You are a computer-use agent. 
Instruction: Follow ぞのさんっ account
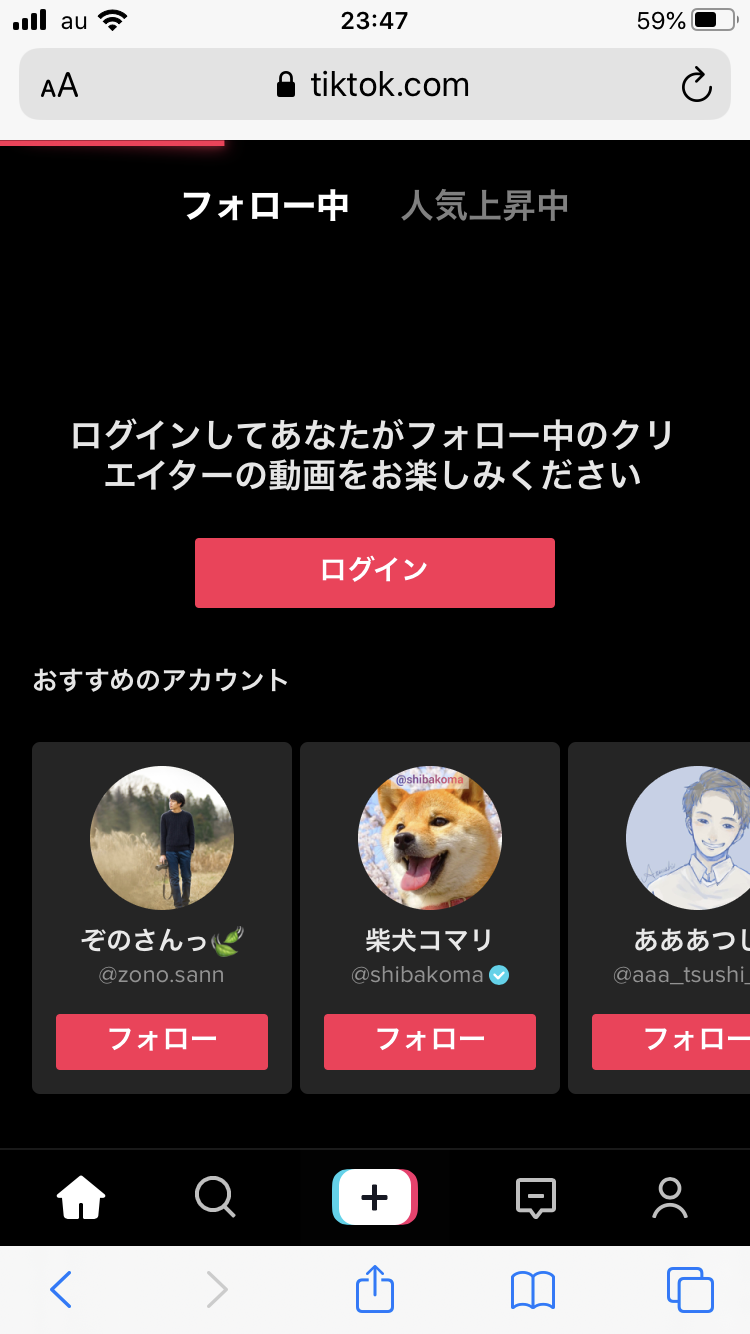[x=162, y=1041]
